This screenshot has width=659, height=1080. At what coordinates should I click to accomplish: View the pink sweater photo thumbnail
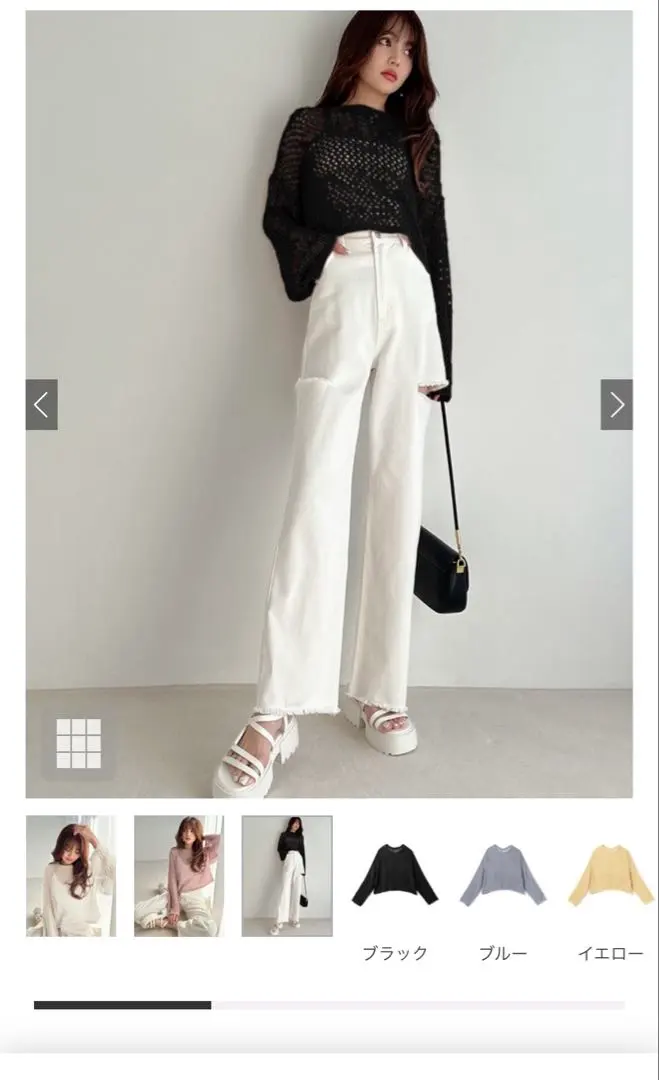coord(179,876)
